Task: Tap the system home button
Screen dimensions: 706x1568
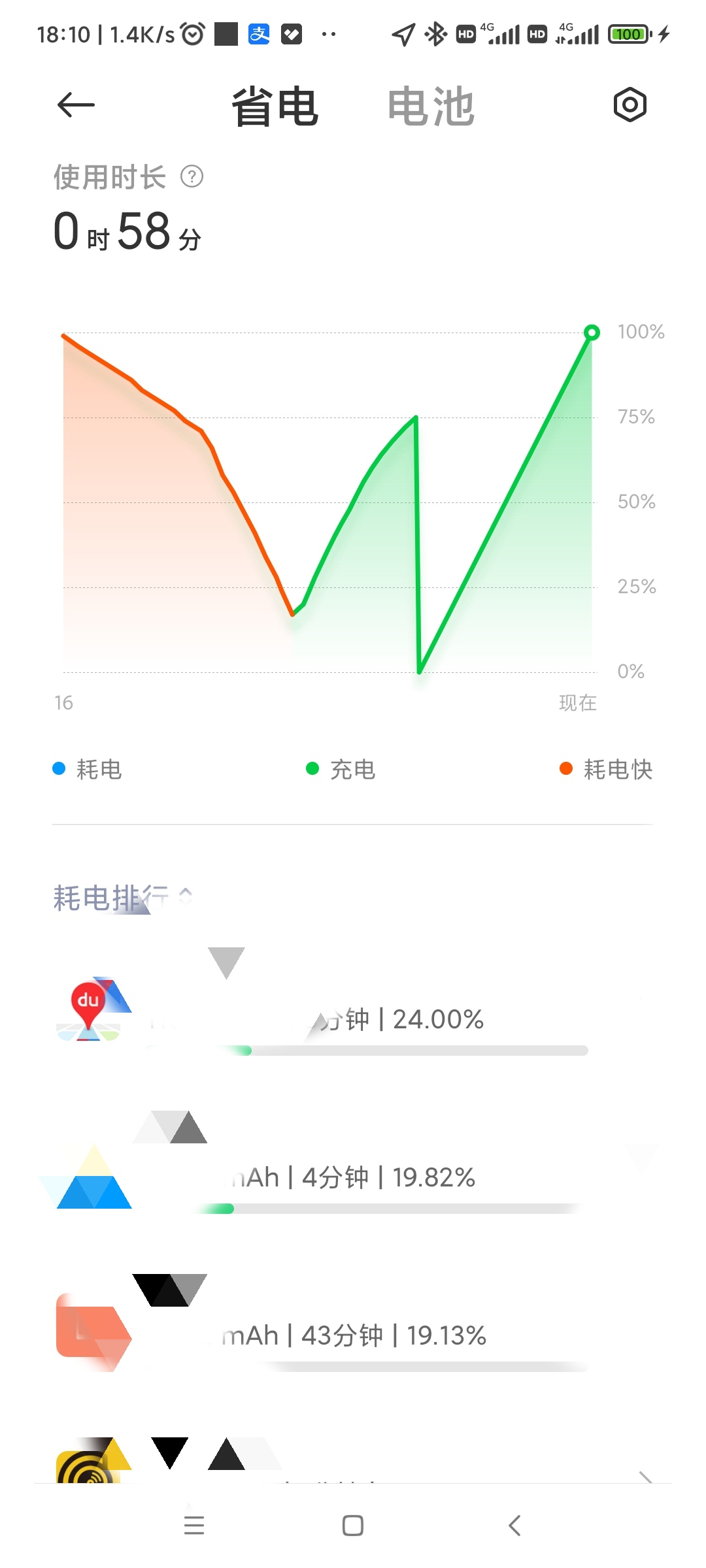Action: pyautogui.click(x=353, y=1526)
